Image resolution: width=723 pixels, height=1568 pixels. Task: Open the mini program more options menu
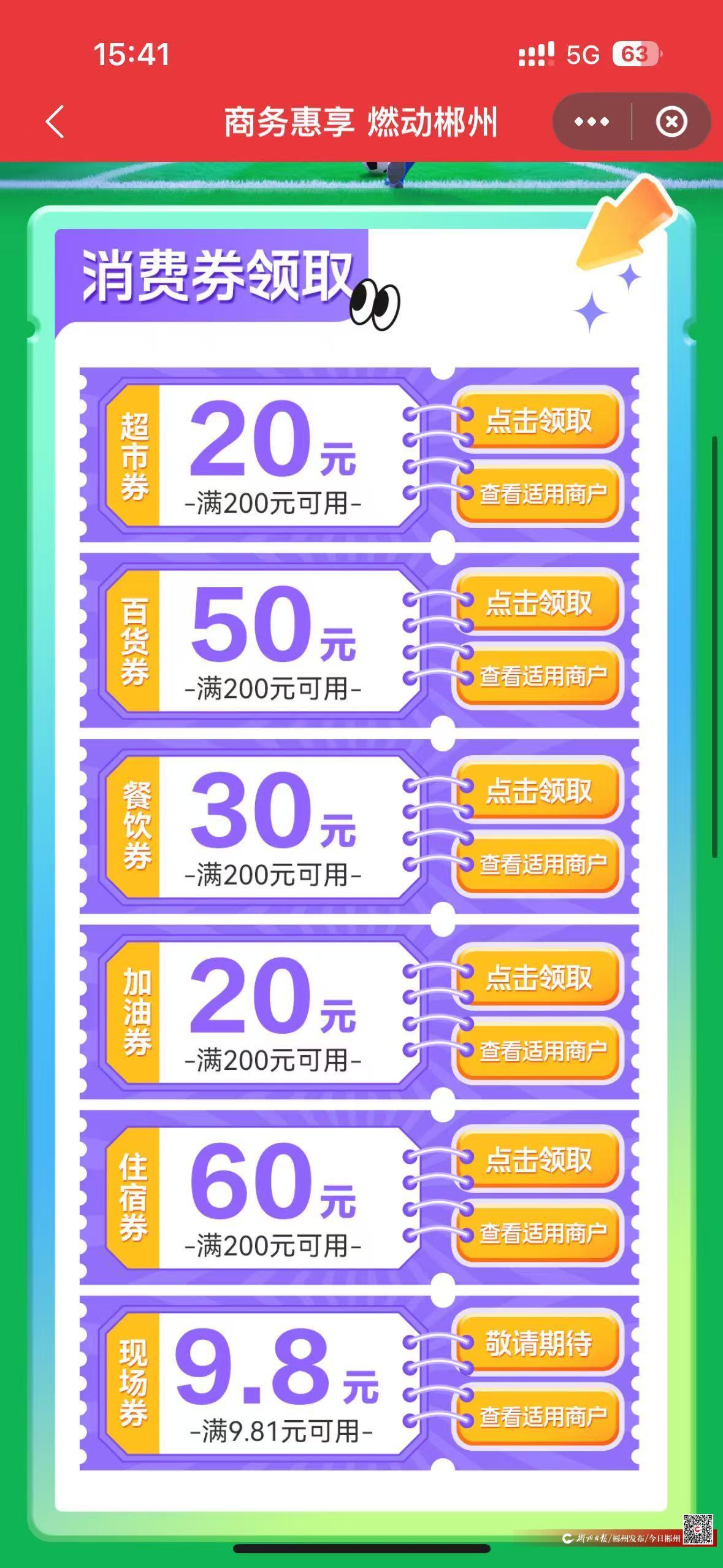592,121
